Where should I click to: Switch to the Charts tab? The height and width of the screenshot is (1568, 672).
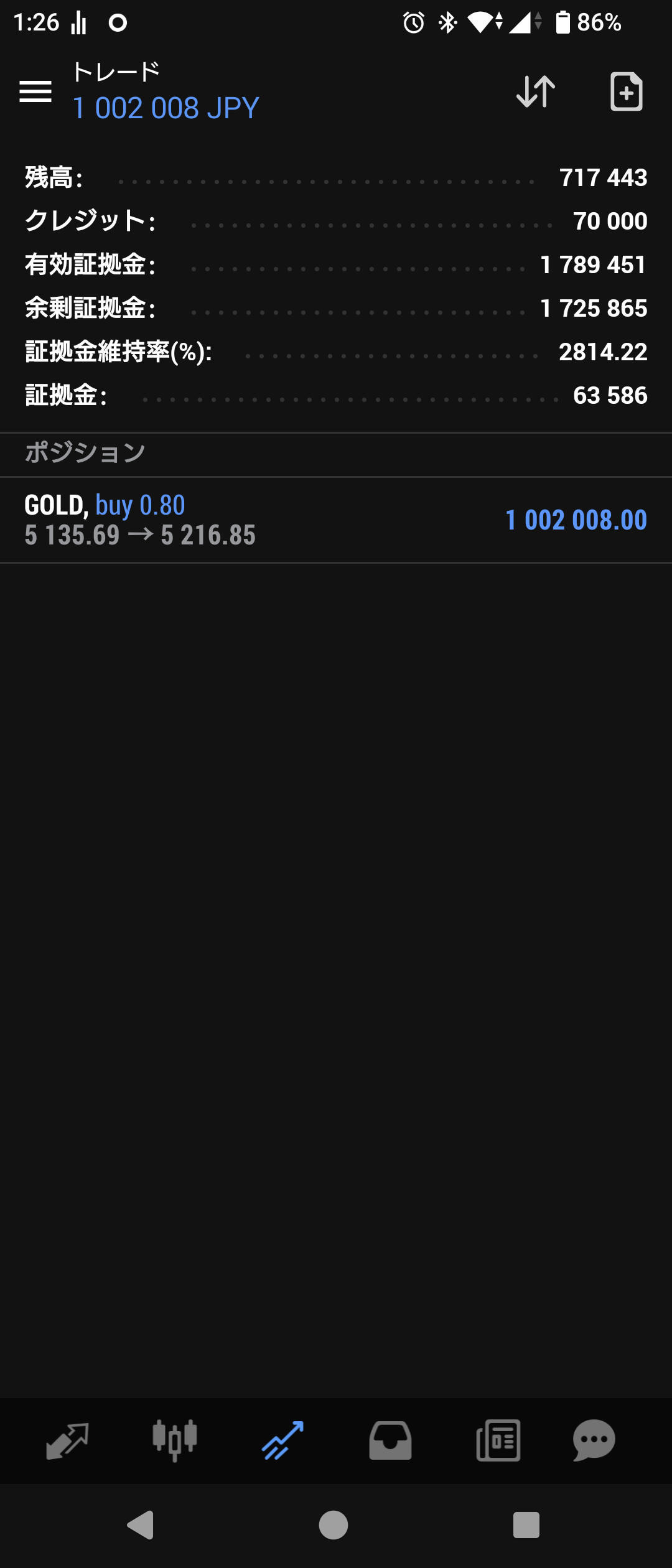[x=175, y=1440]
